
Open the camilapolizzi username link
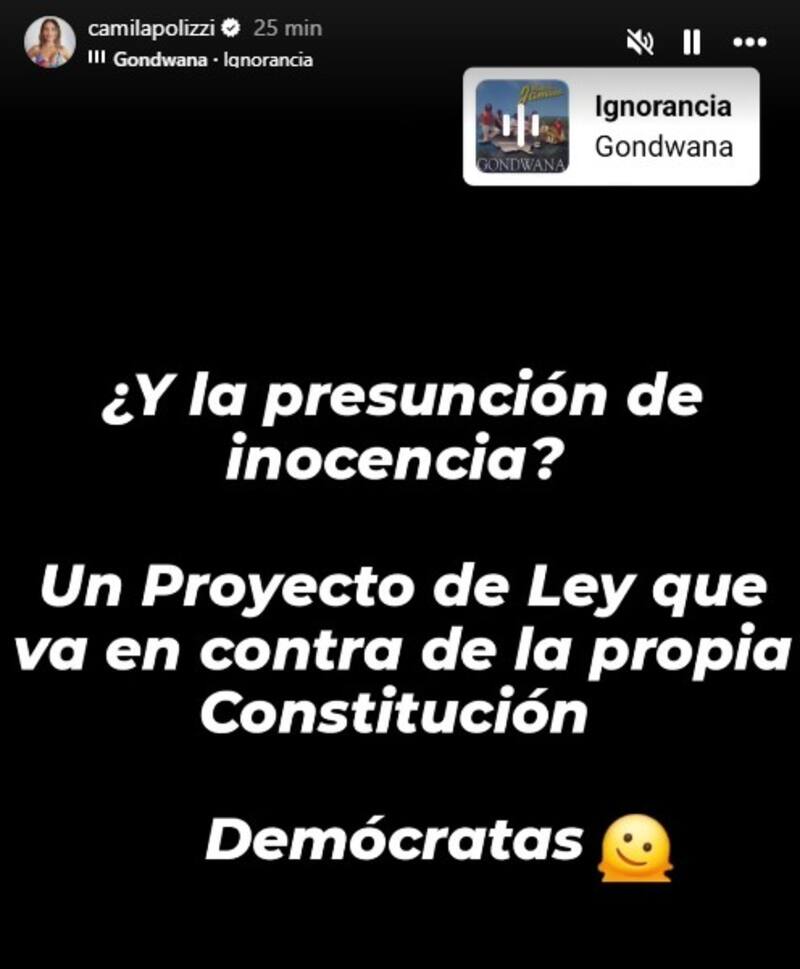coord(150,30)
